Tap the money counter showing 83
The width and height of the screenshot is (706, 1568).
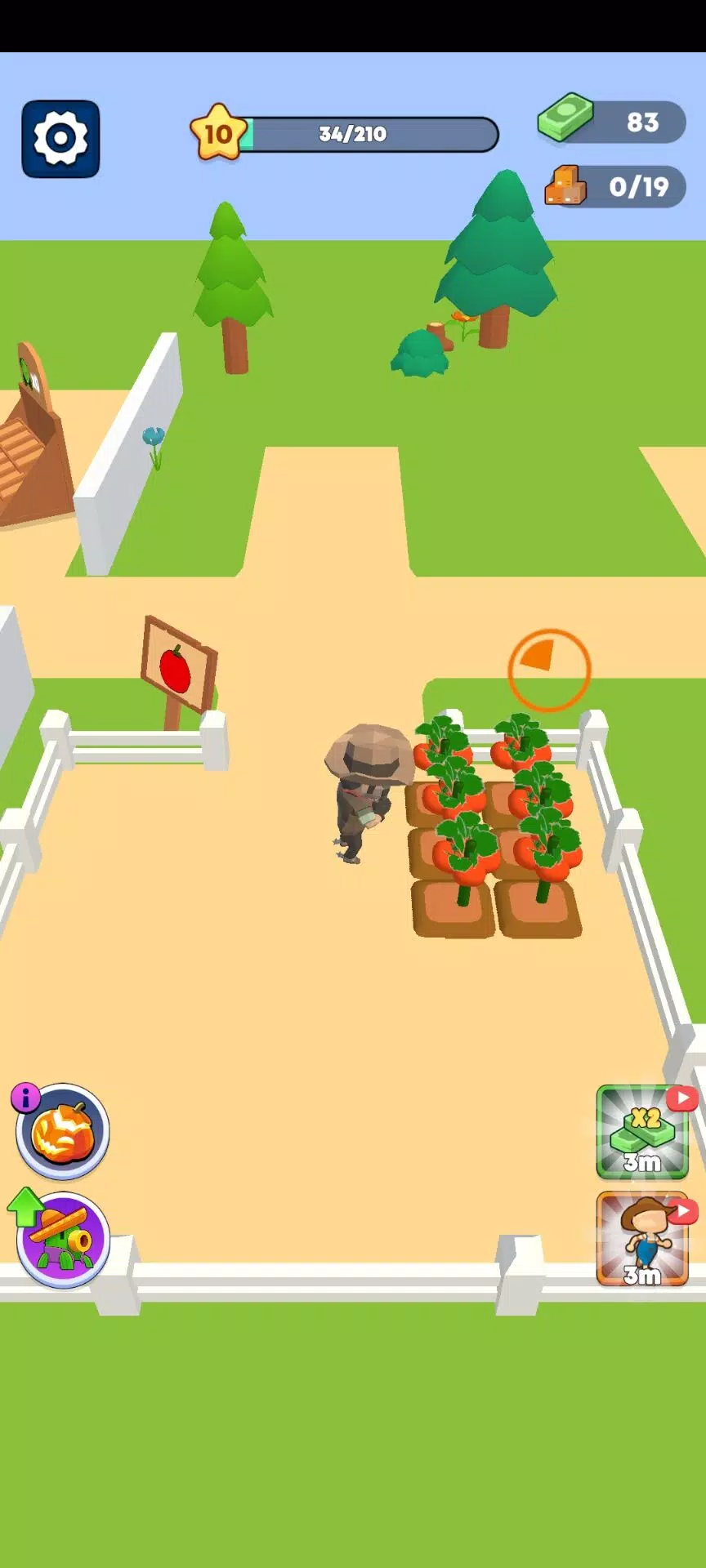coord(643,121)
